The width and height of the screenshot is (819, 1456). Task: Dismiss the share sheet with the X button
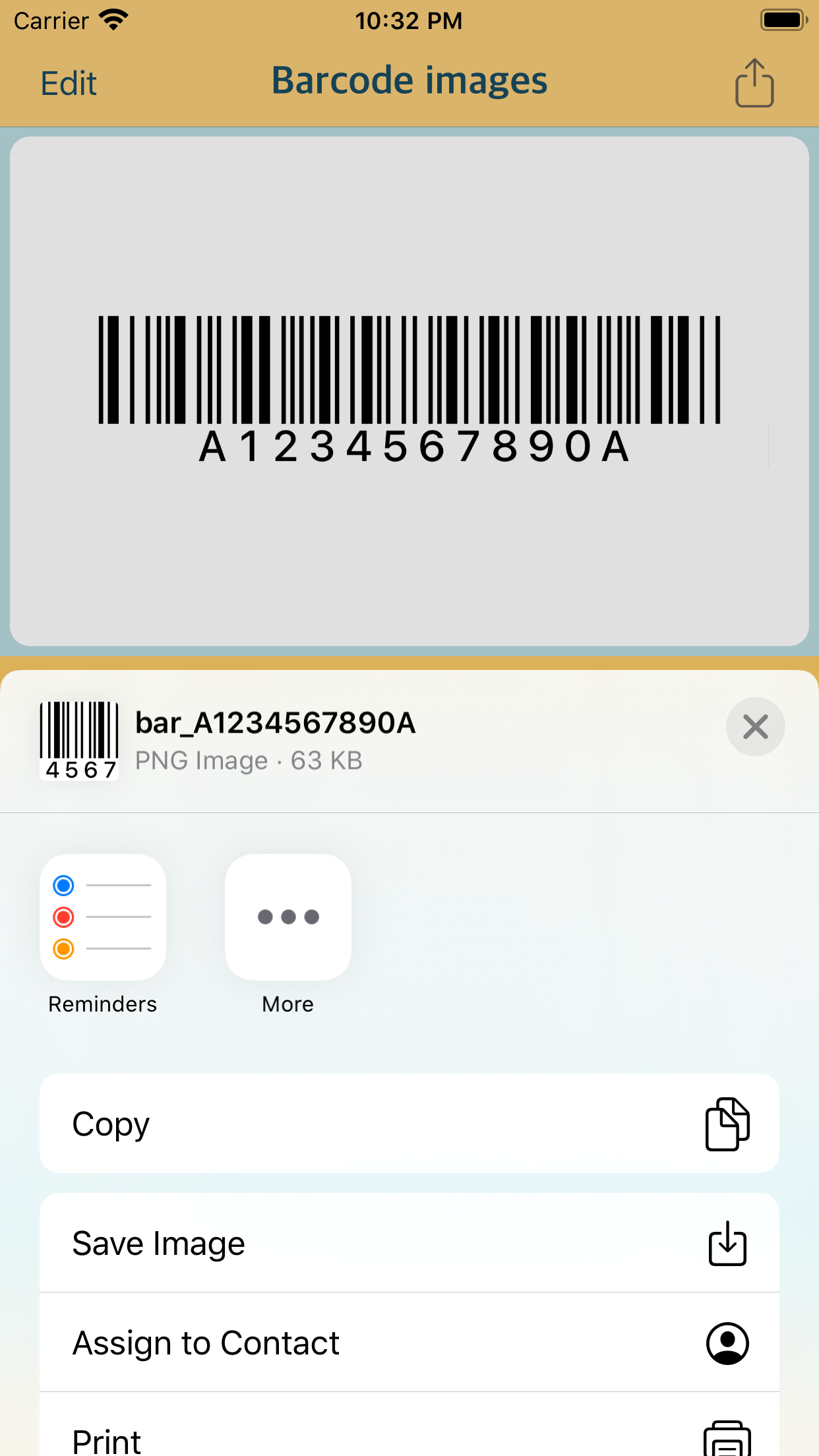pos(755,727)
